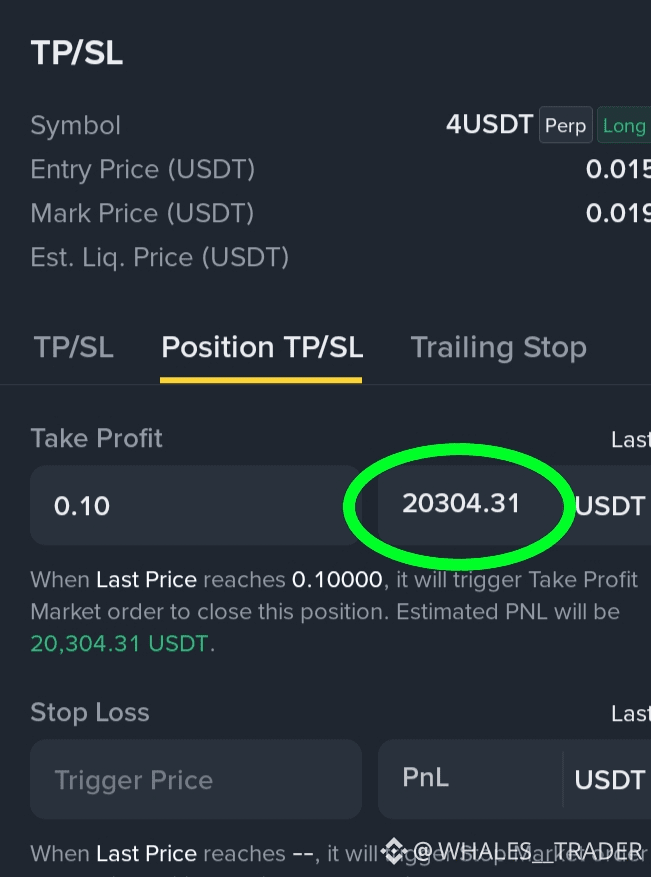Open the Trailing Stop tab

click(x=498, y=347)
